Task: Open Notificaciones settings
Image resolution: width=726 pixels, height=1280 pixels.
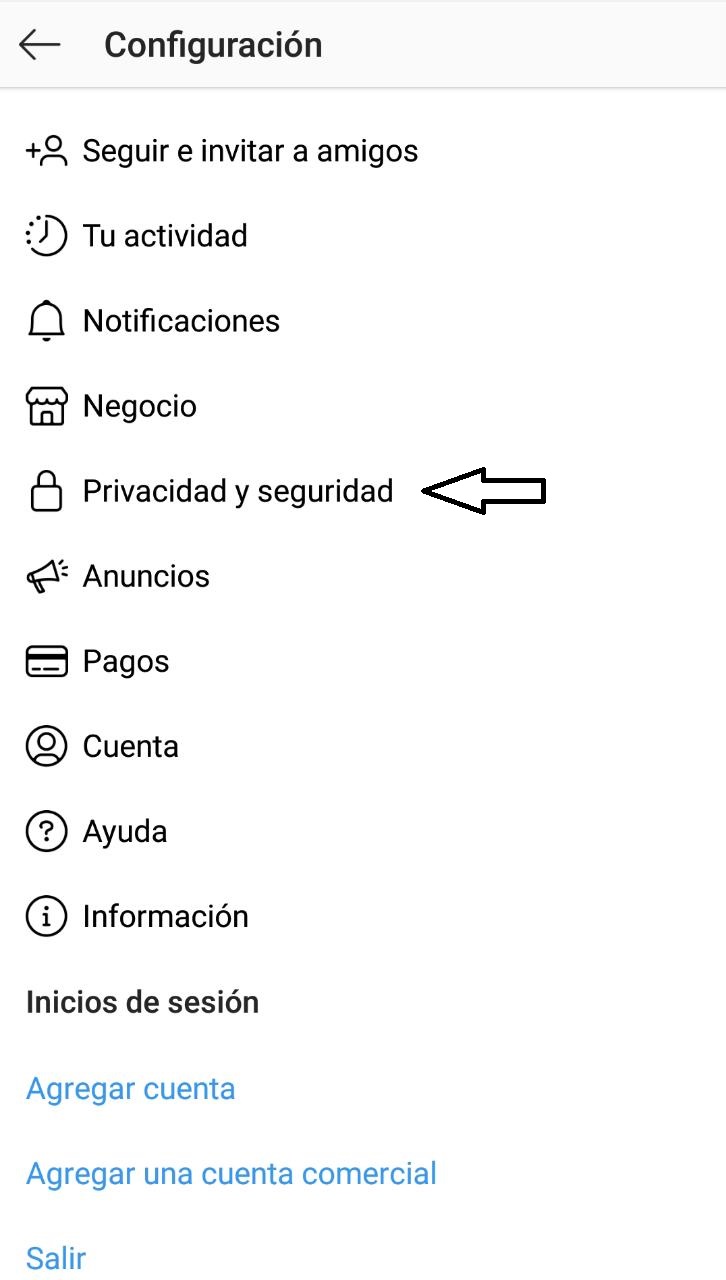Action: coord(181,322)
